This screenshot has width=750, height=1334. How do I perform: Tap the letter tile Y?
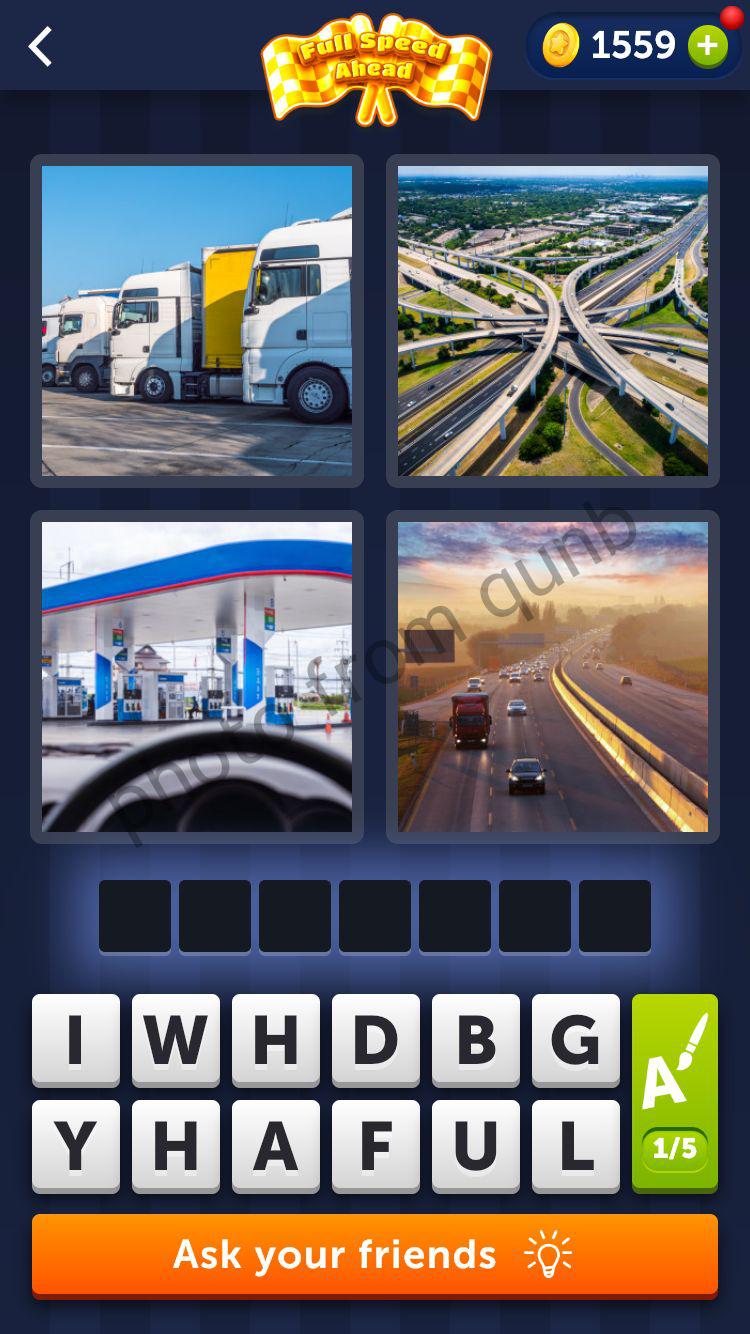[x=75, y=1146]
